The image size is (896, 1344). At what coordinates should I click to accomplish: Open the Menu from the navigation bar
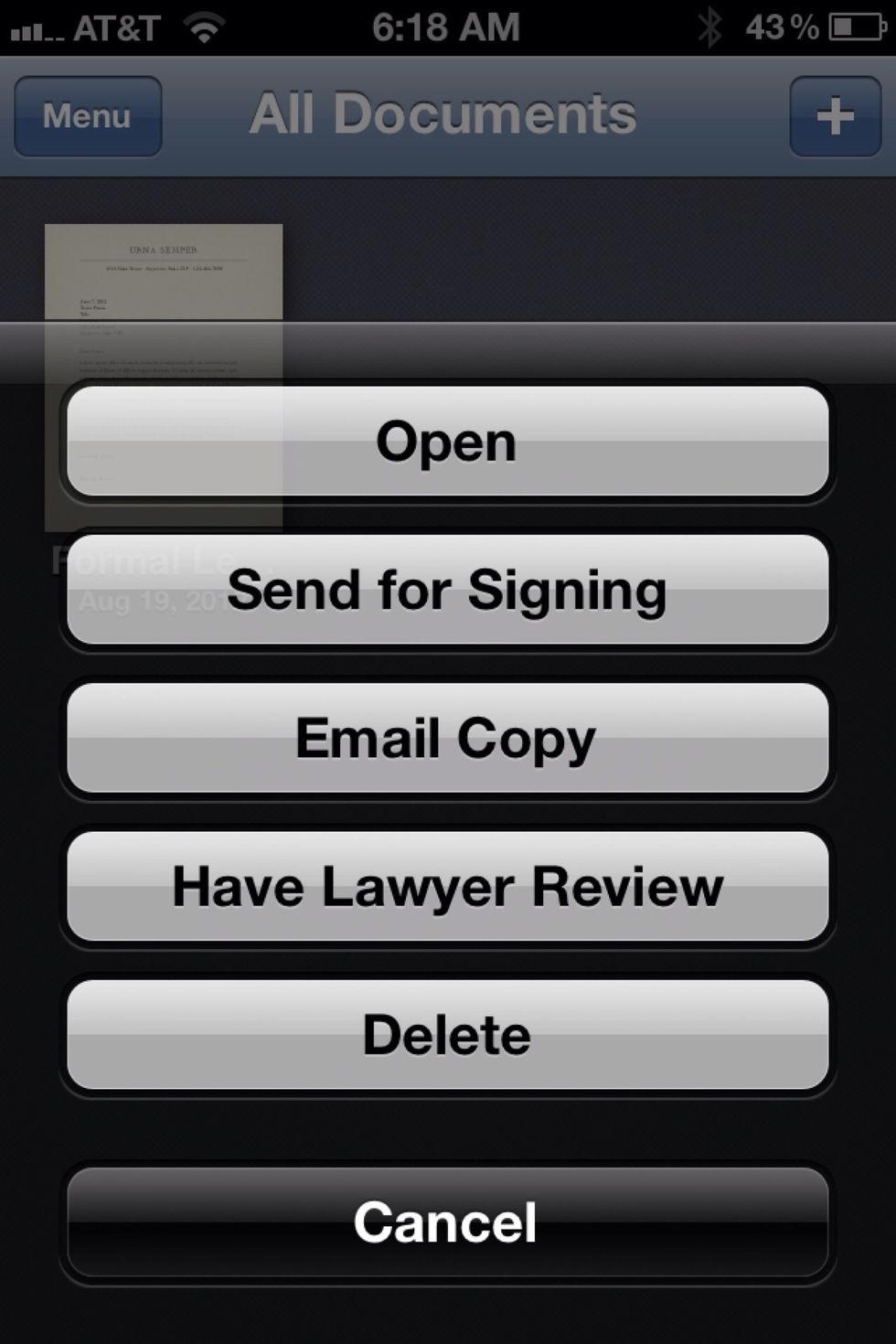click(x=85, y=115)
